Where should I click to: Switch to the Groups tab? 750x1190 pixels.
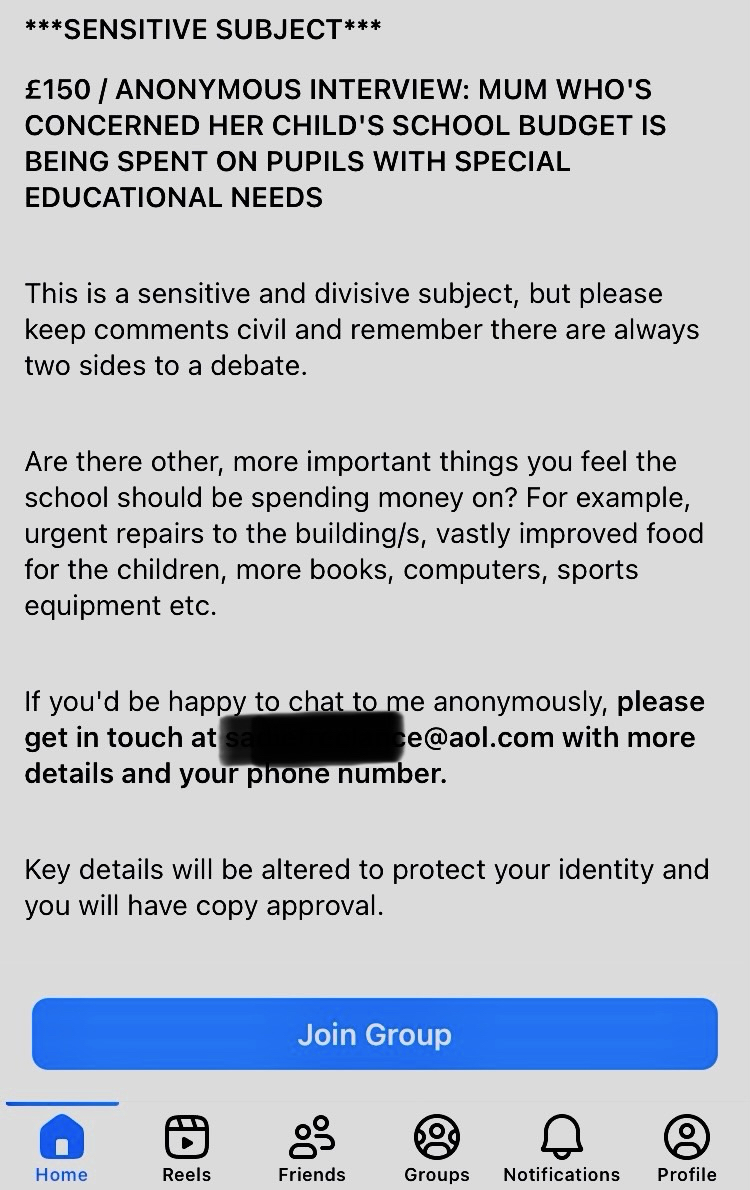[x=437, y=1146]
